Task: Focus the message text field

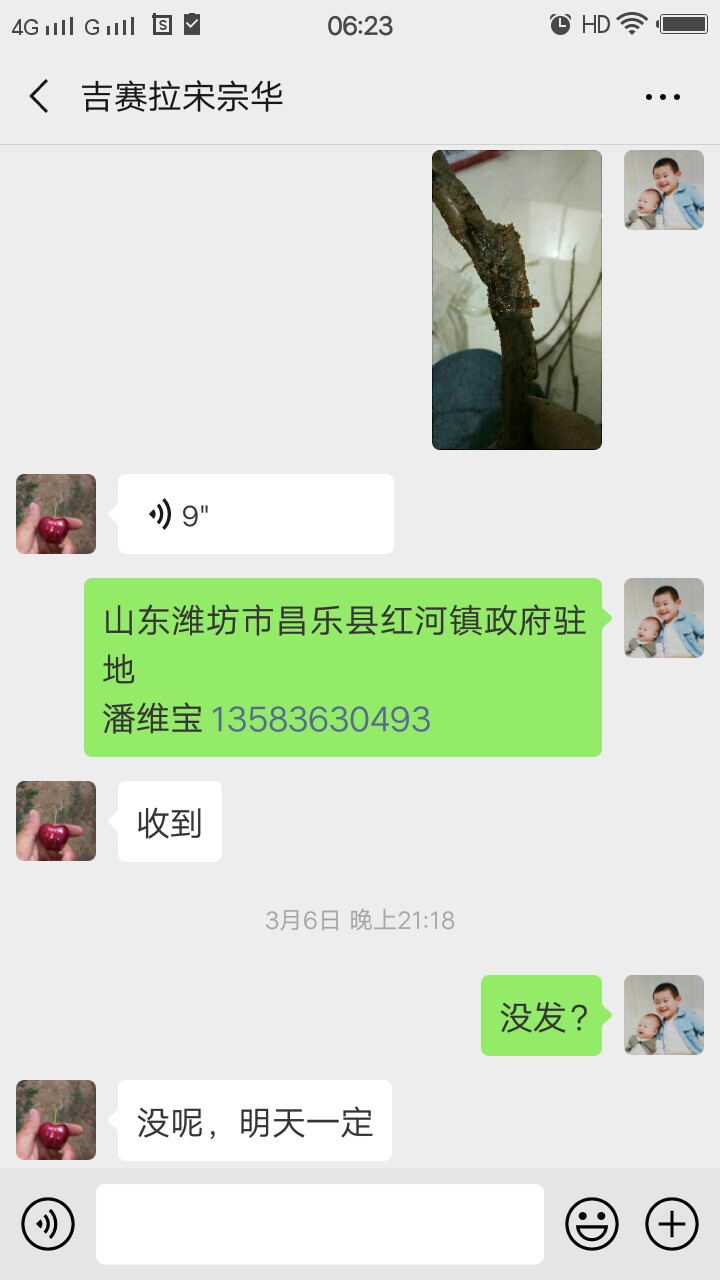Action: coord(320,1223)
